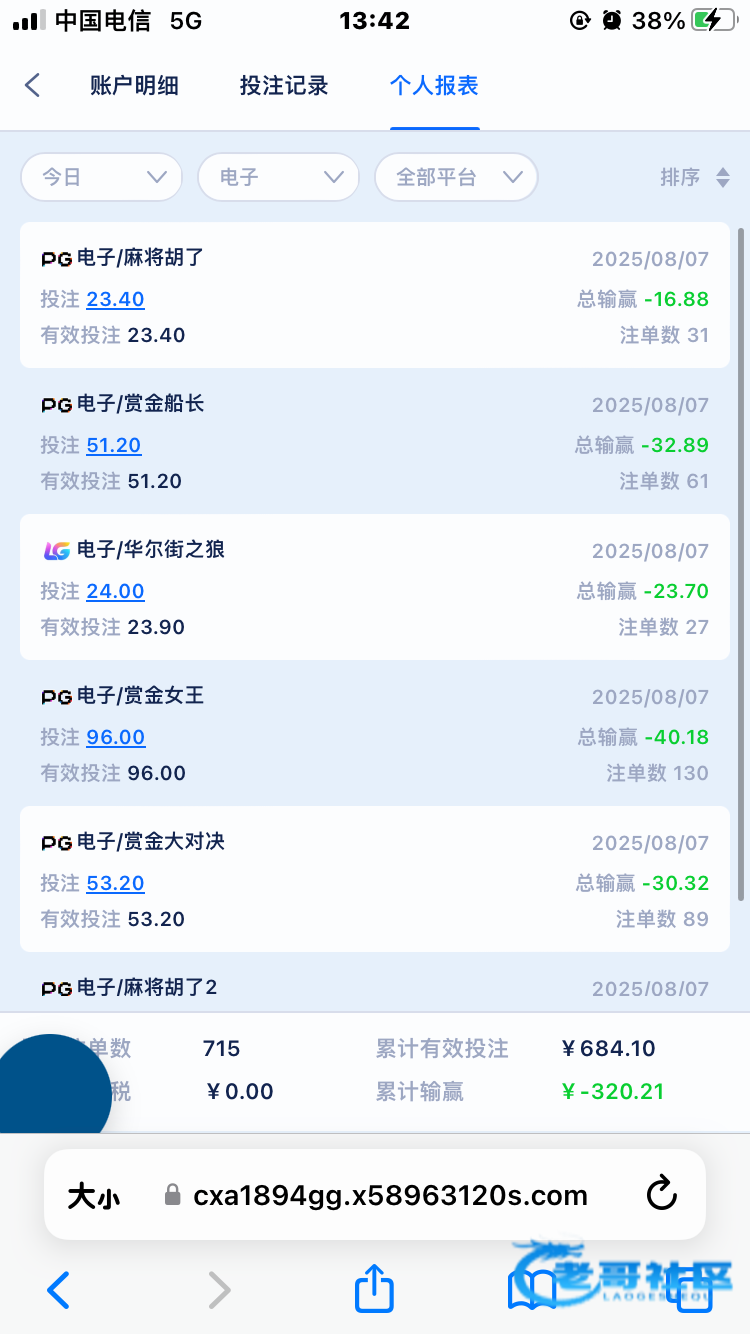Expand the 全部平台 platform dropdown
750x1334 pixels.
coord(456,177)
